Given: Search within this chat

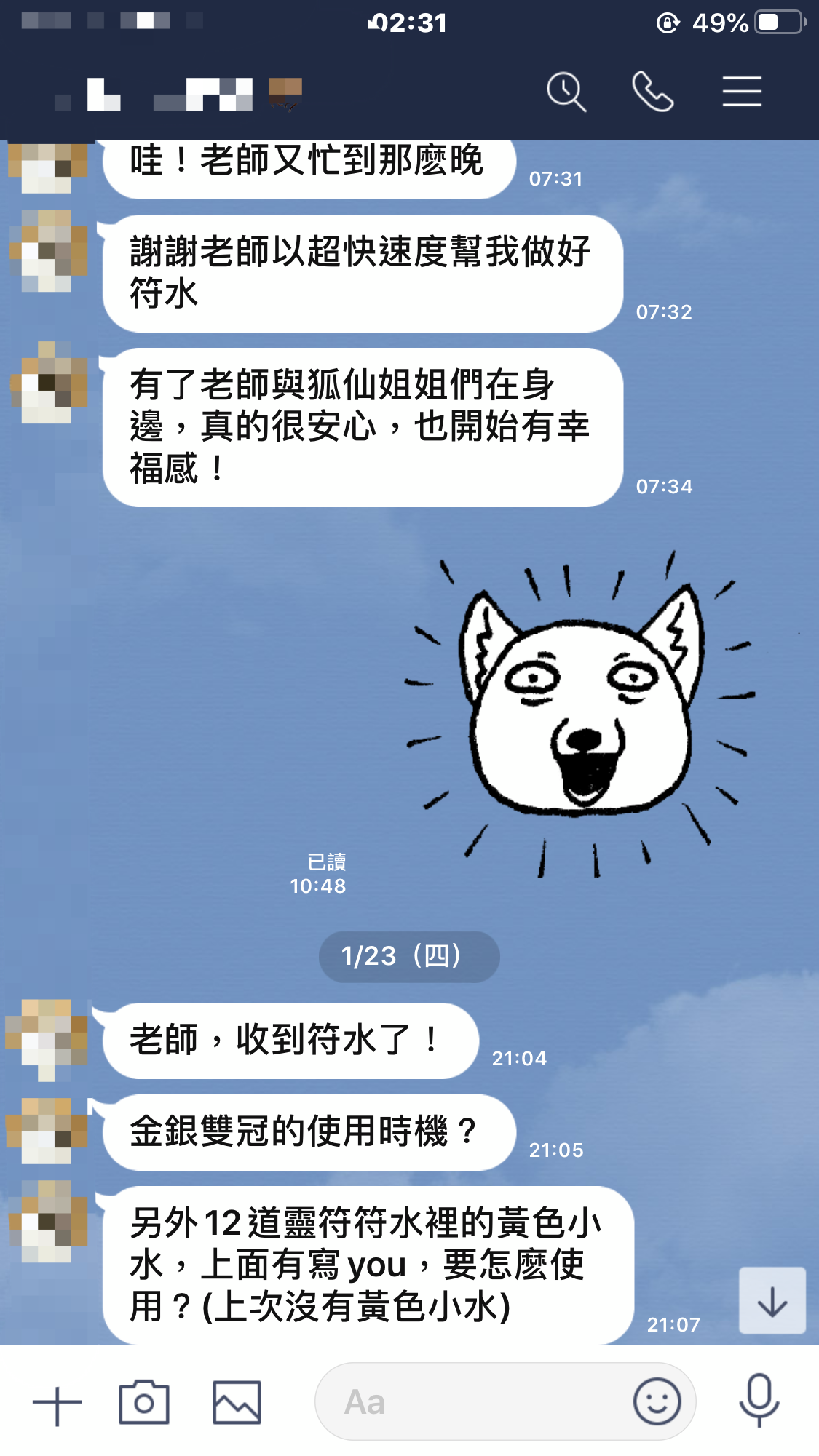Looking at the screenshot, I should coord(566,92).
